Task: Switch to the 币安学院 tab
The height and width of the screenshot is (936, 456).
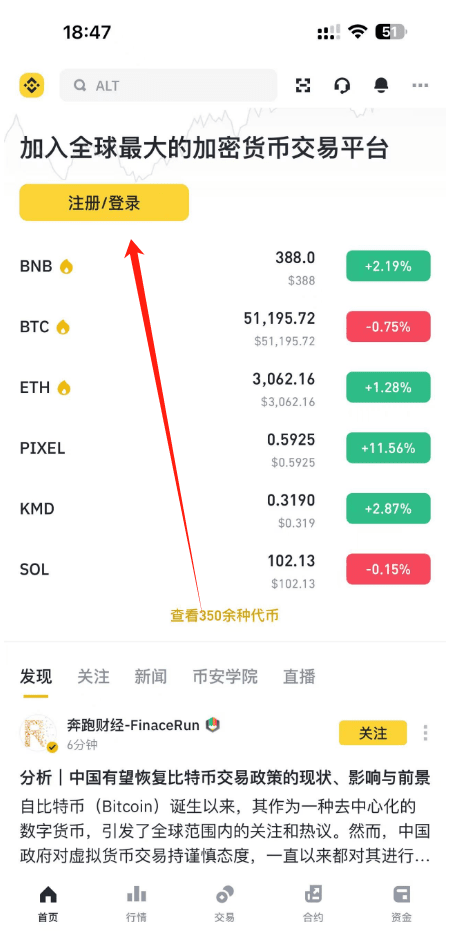Action: tap(225, 677)
